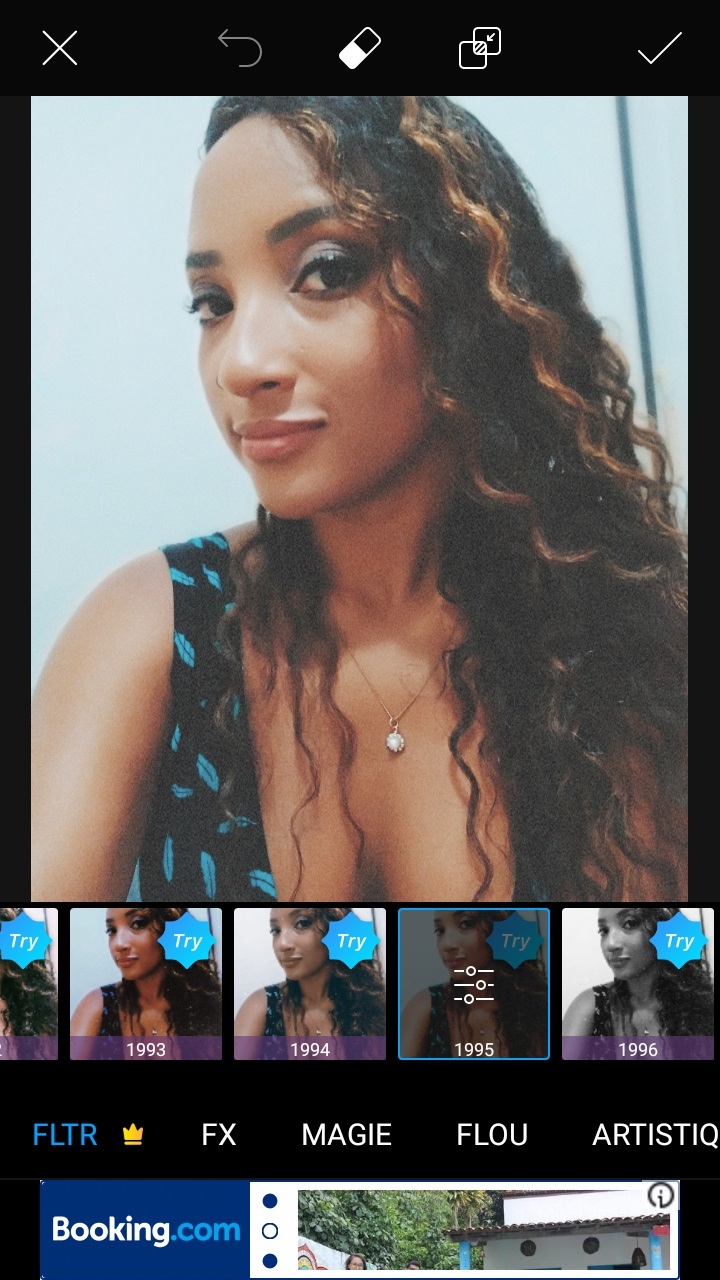Switch to the FX category
Screen dimensions: 720x1280
tap(219, 1135)
